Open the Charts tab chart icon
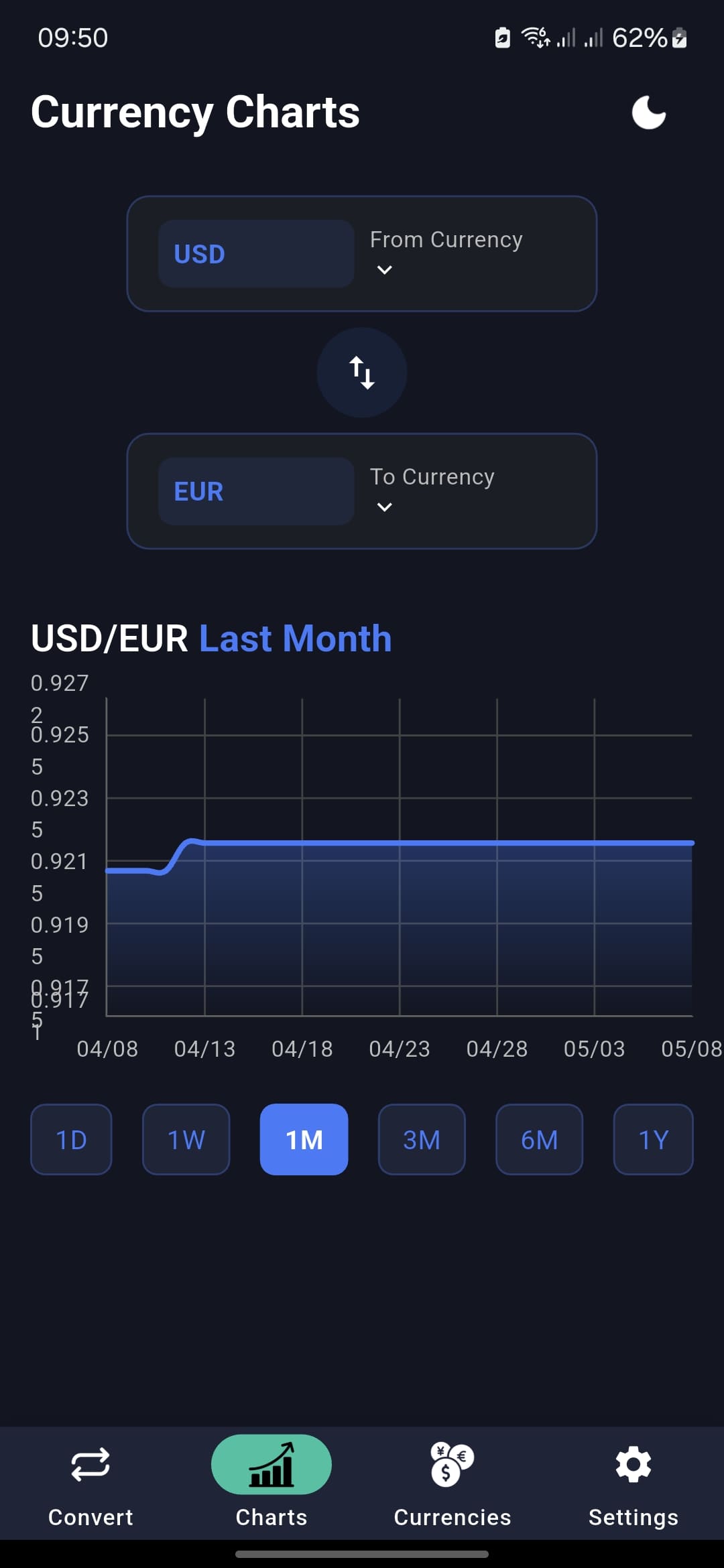Viewport: 724px width, 1568px height. point(271,1465)
